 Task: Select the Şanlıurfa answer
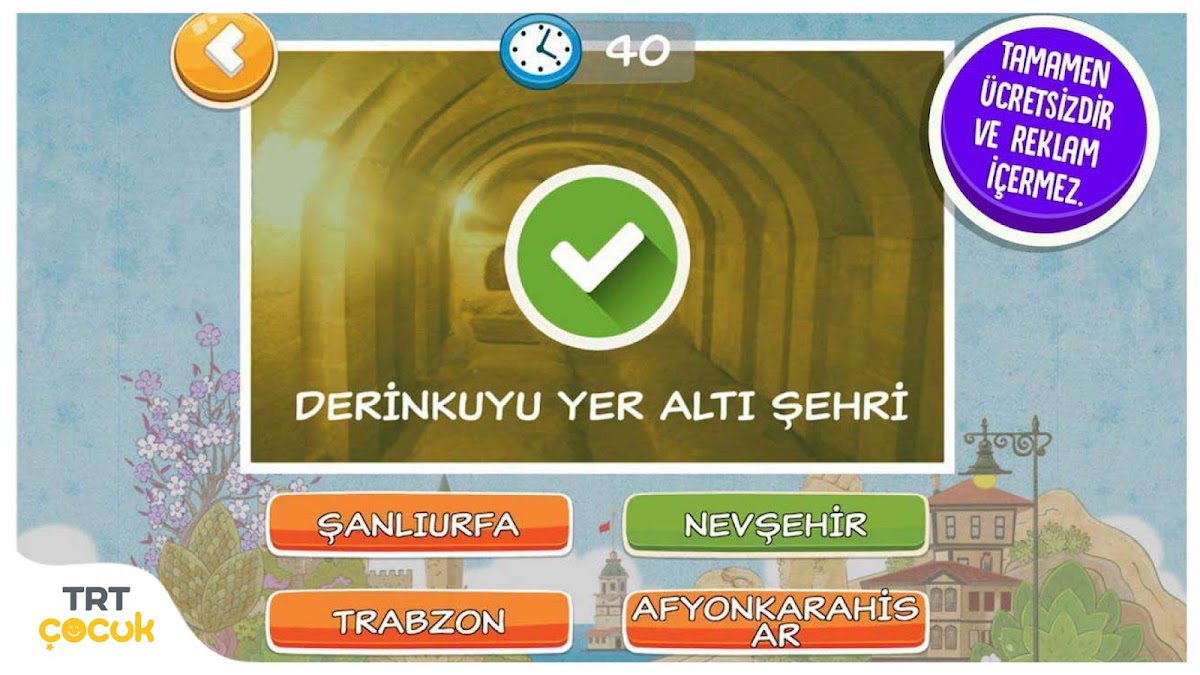point(418,524)
